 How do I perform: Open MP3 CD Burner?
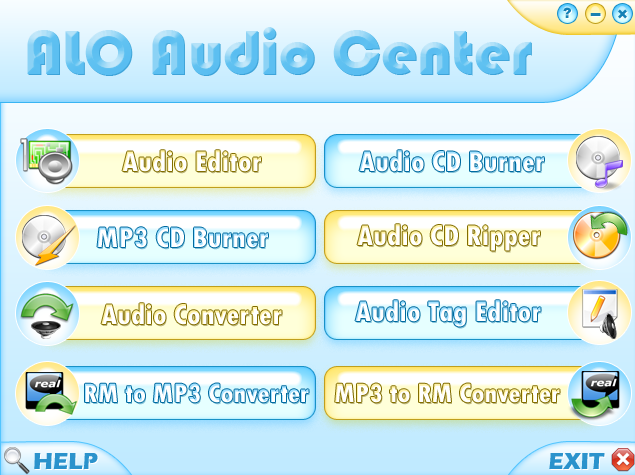(183, 238)
